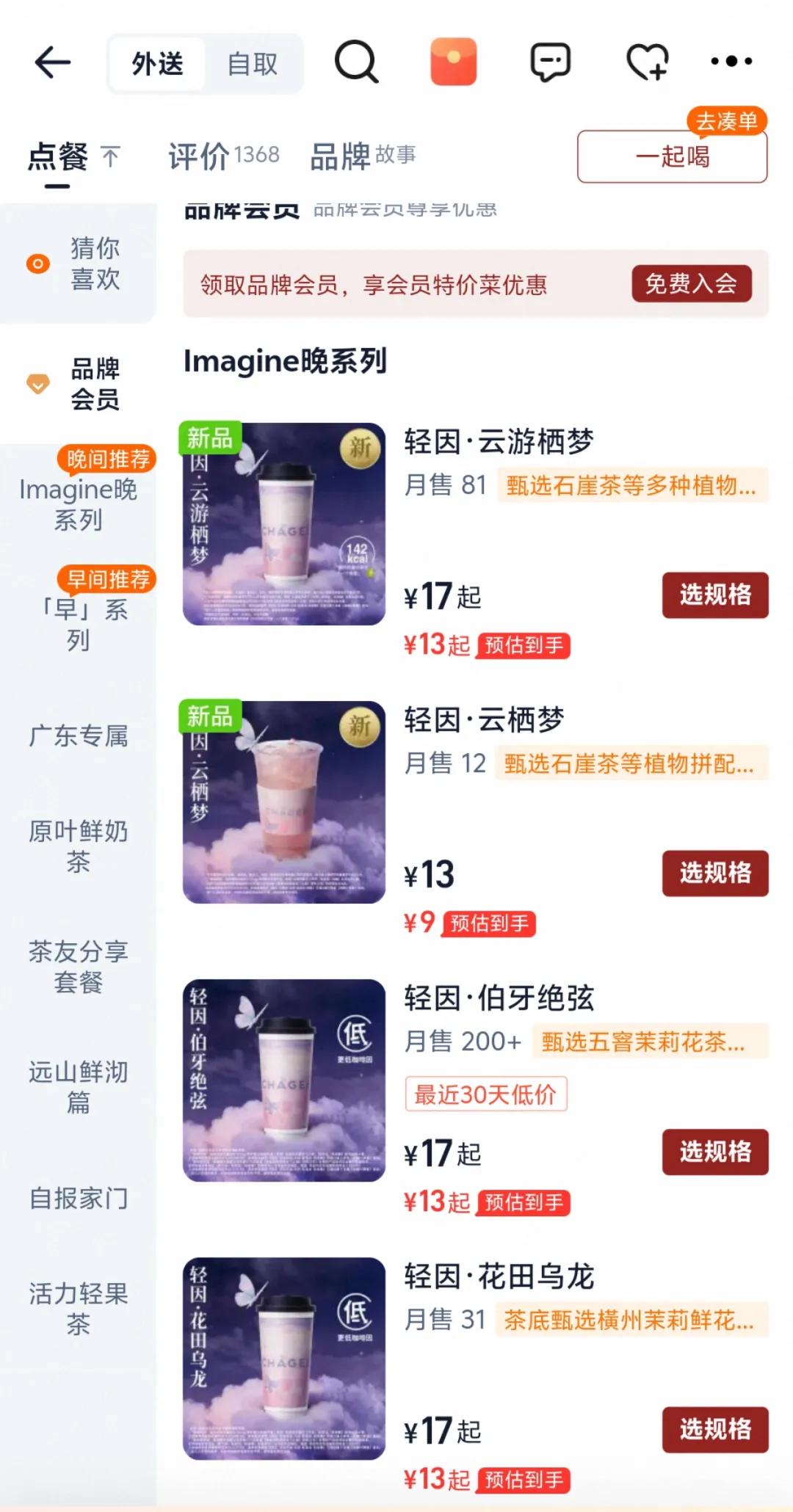
Task: Click 免费入会 to join membership
Action: (x=691, y=285)
